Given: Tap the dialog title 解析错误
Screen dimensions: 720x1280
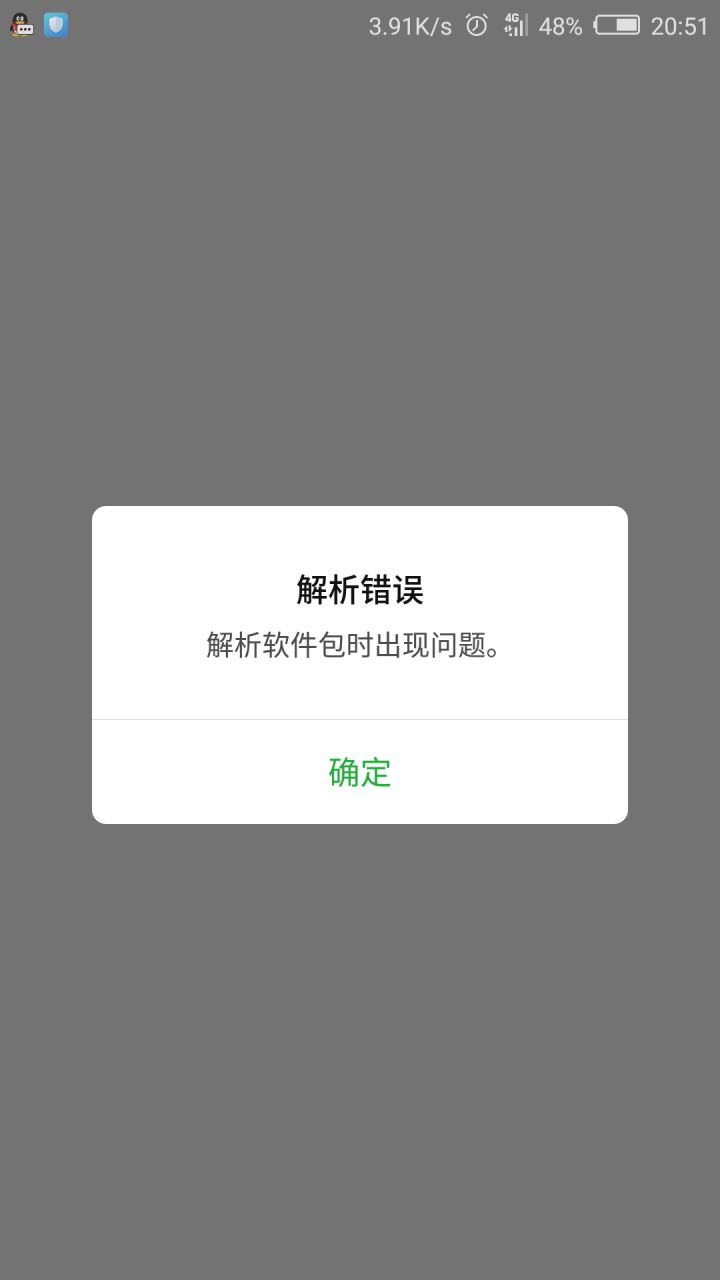Looking at the screenshot, I should point(359,591).
